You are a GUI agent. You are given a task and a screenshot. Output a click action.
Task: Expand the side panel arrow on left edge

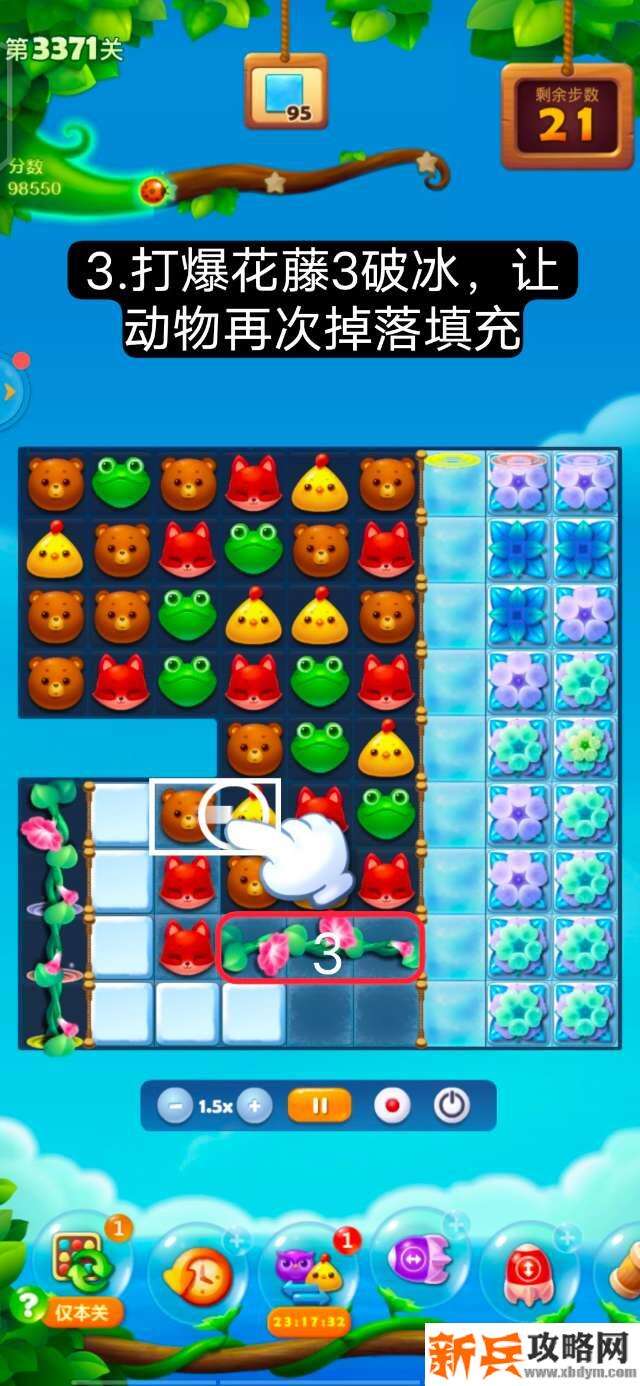click(x=10, y=392)
